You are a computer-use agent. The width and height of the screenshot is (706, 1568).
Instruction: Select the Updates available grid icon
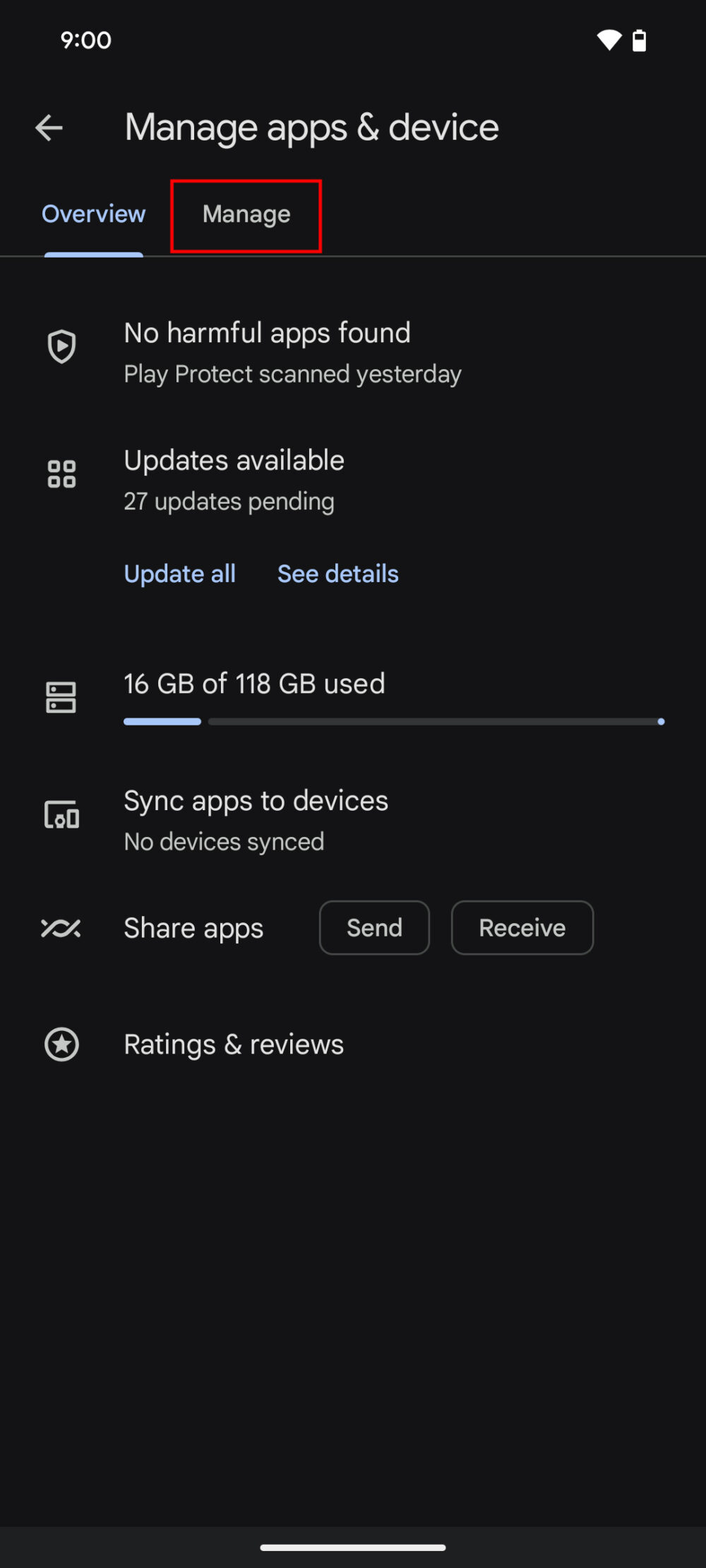tap(61, 474)
